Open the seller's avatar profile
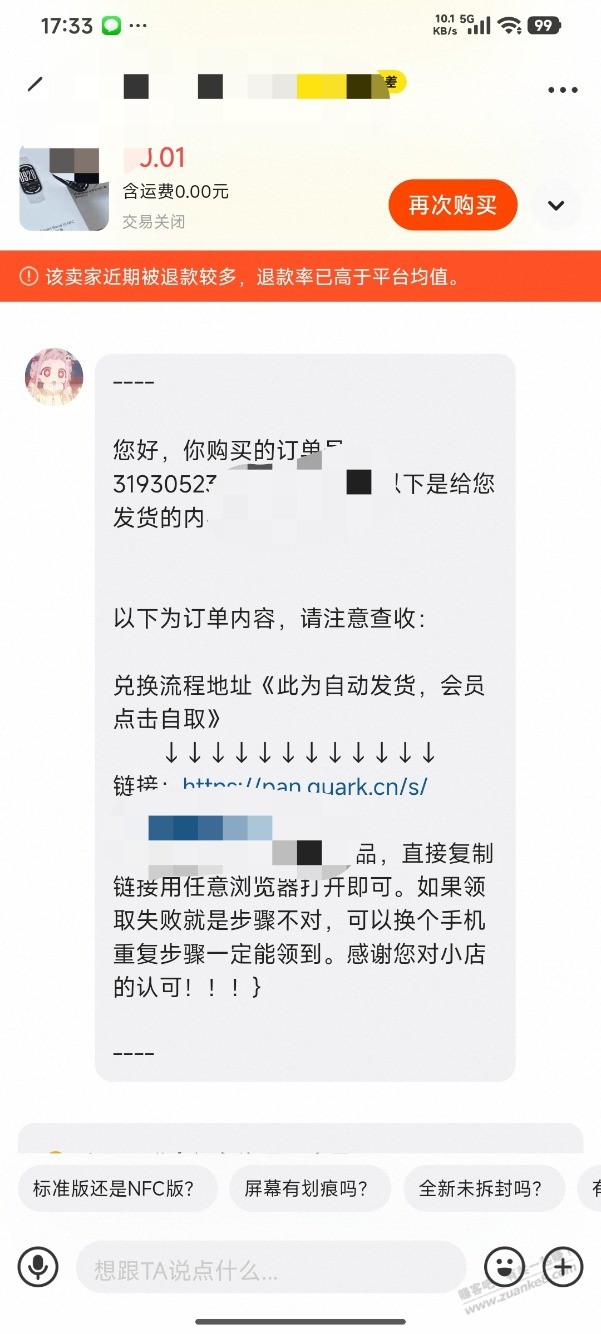This screenshot has height=1334, width=601. [54, 377]
